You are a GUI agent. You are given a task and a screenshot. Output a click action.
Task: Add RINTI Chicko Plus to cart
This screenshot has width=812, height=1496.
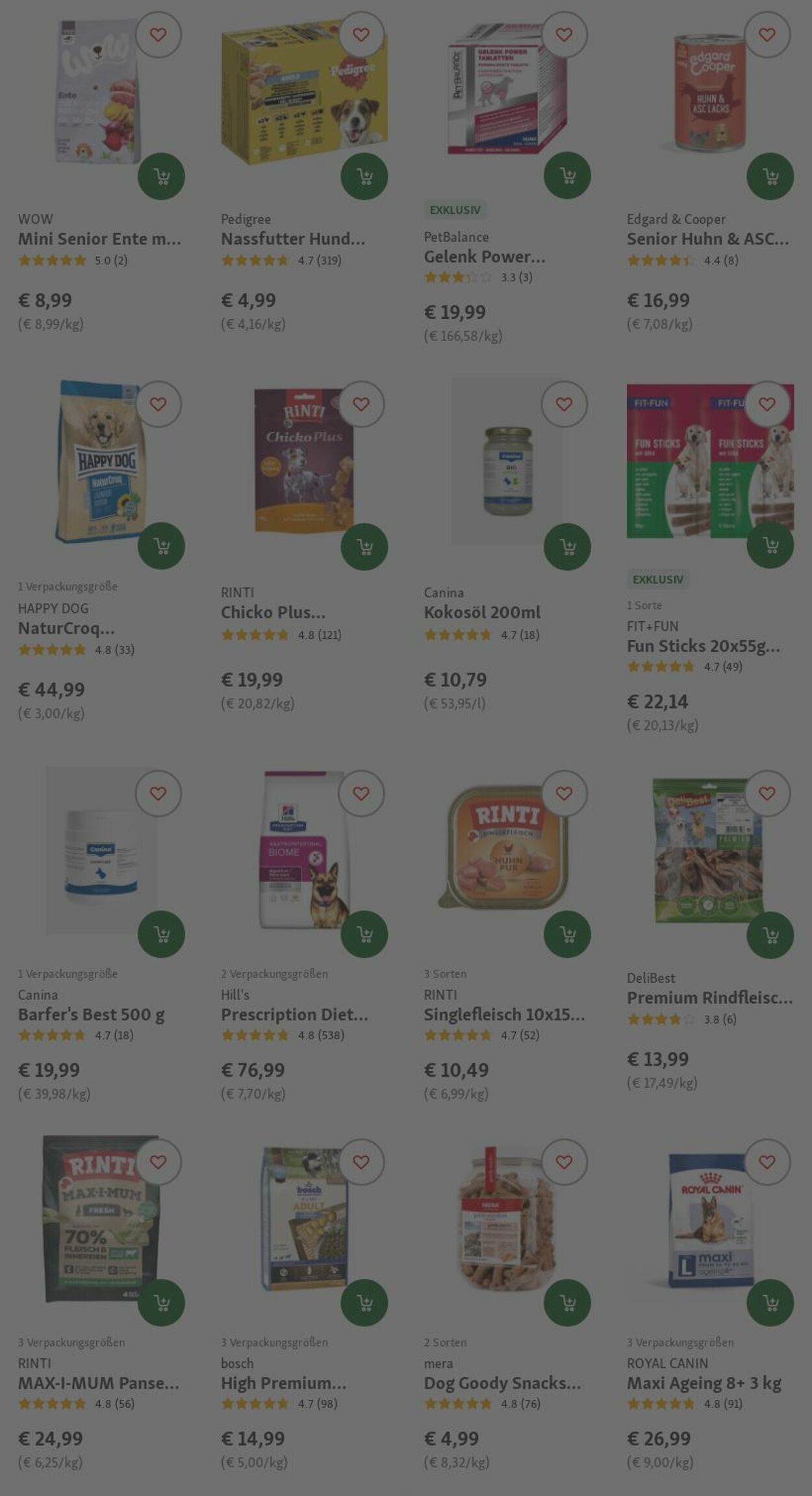coord(364,547)
